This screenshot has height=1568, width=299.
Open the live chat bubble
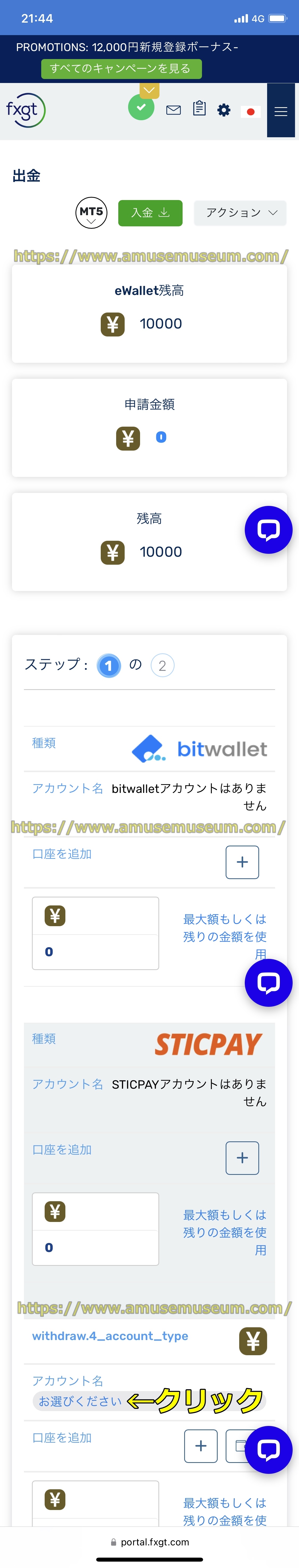(x=268, y=530)
